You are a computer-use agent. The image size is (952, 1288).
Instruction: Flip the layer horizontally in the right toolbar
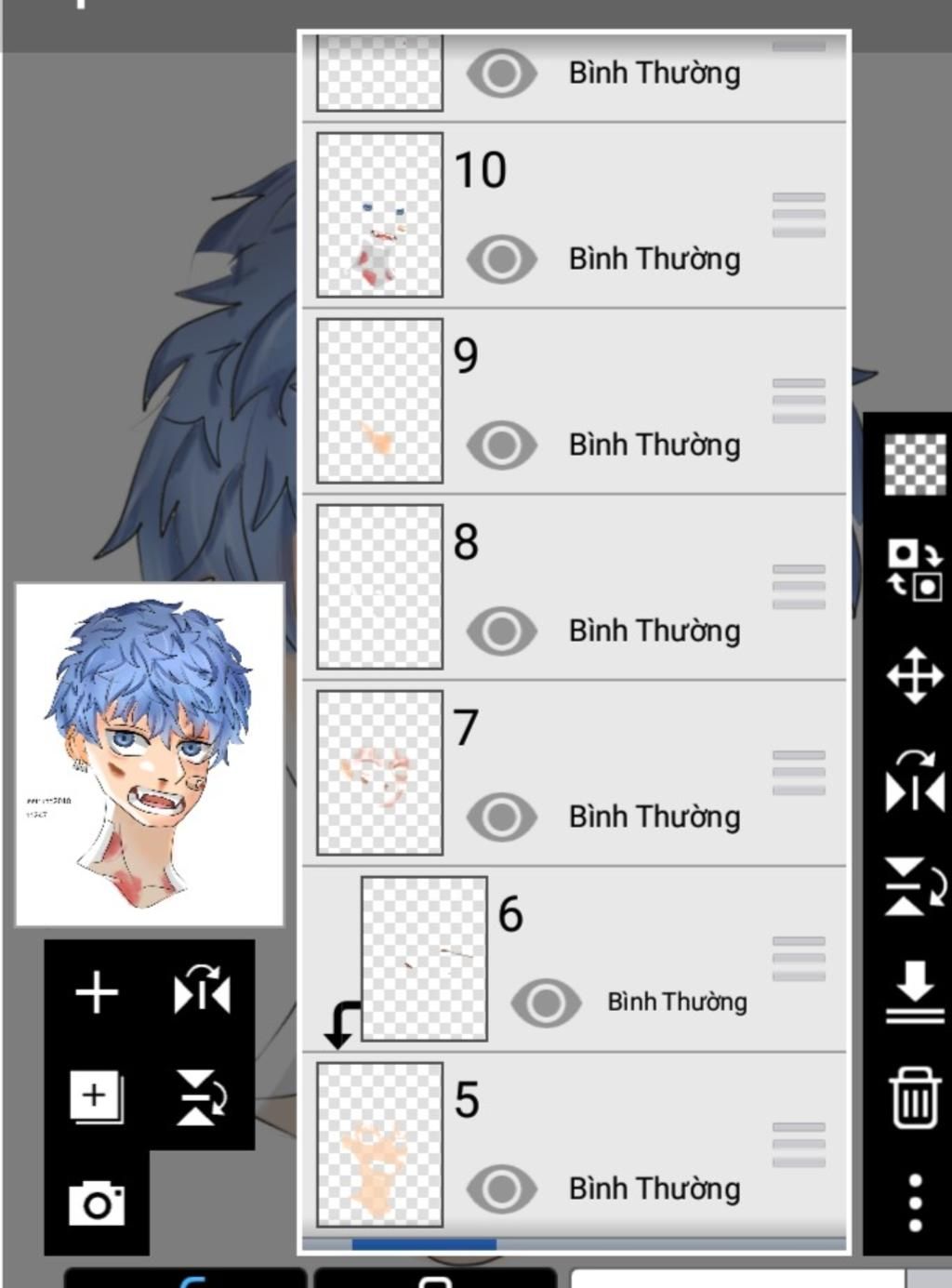[x=915, y=781]
